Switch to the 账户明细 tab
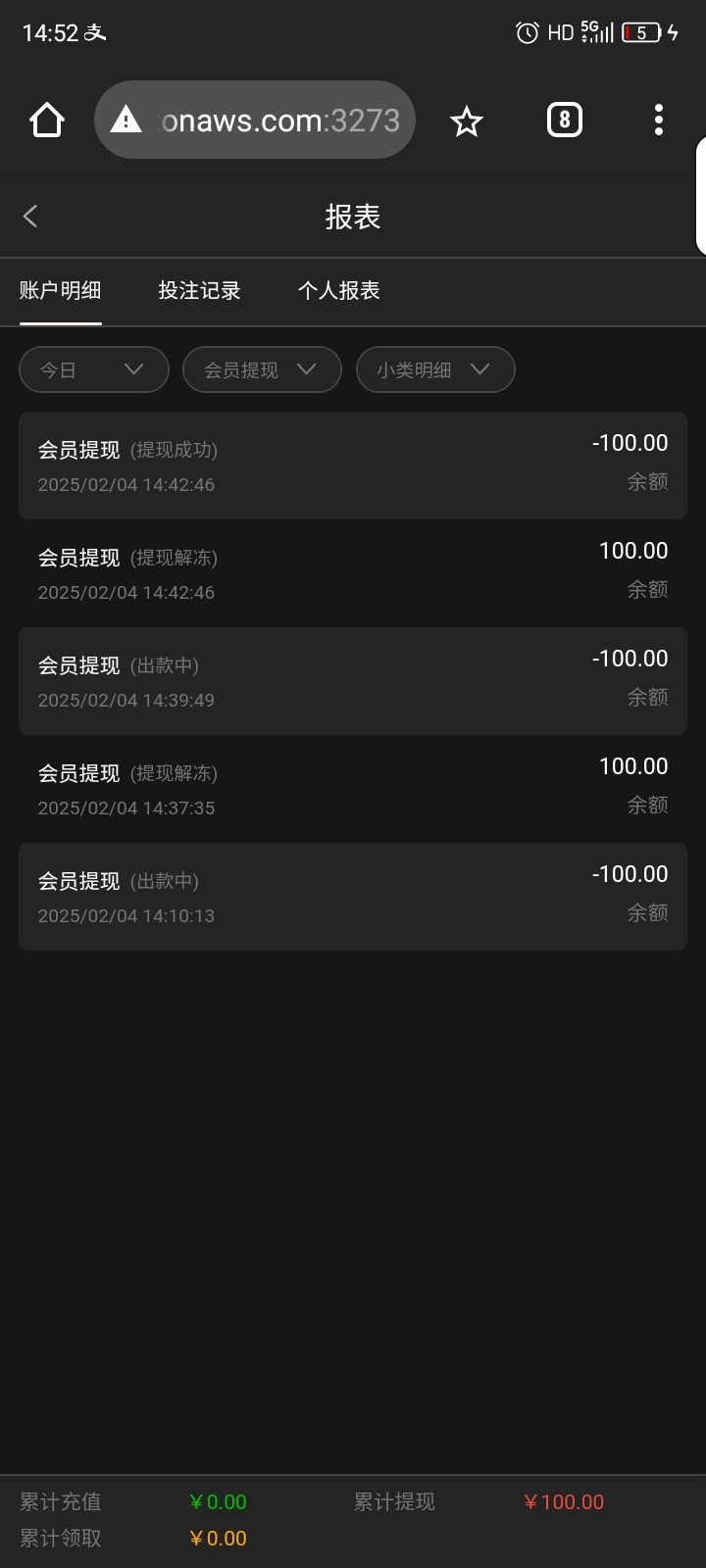Image resolution: width=706 pixels, height=1568 pixels. [x=61, y=291]
